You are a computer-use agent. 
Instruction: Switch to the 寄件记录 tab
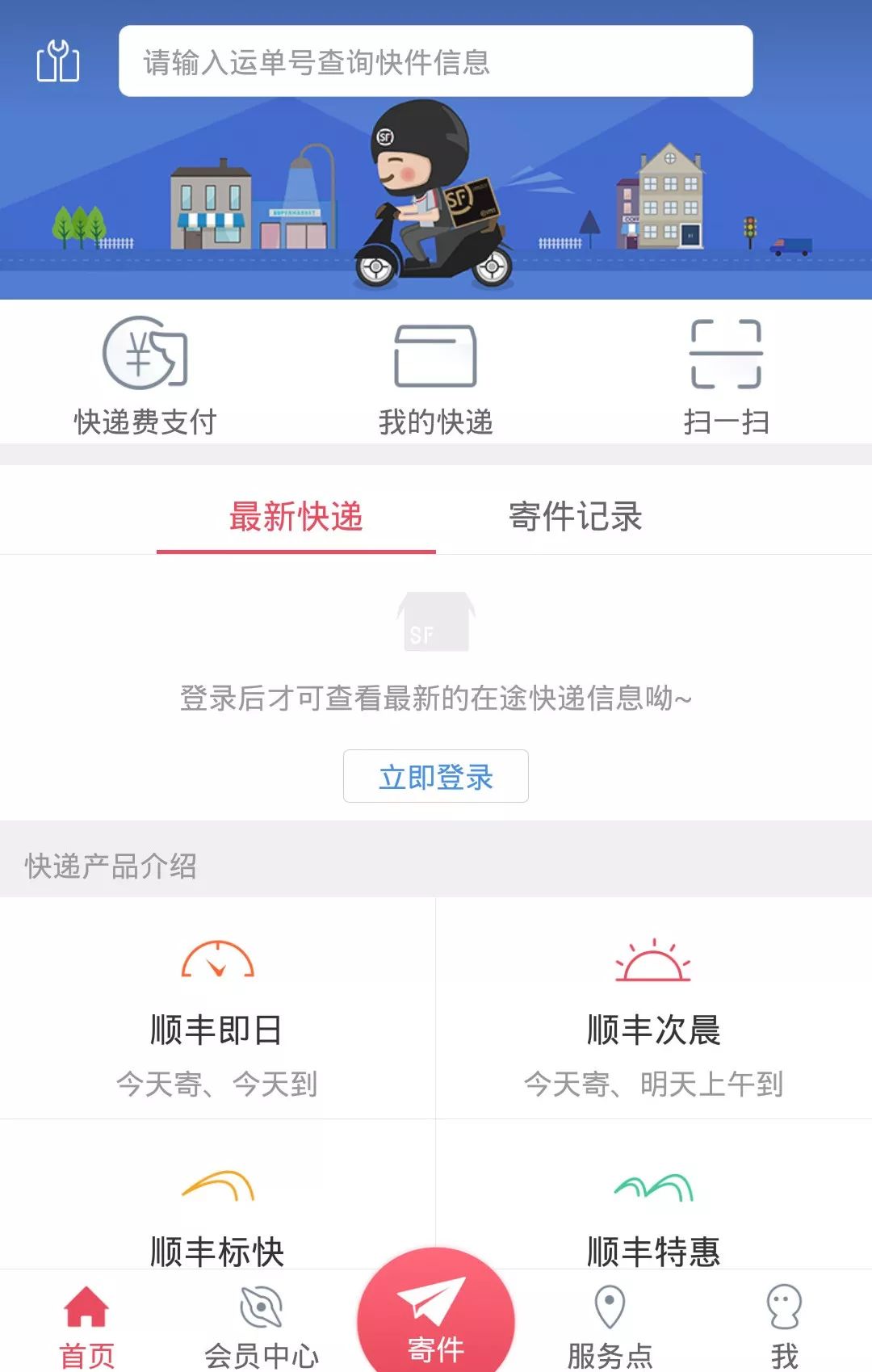tap(575, 517)
